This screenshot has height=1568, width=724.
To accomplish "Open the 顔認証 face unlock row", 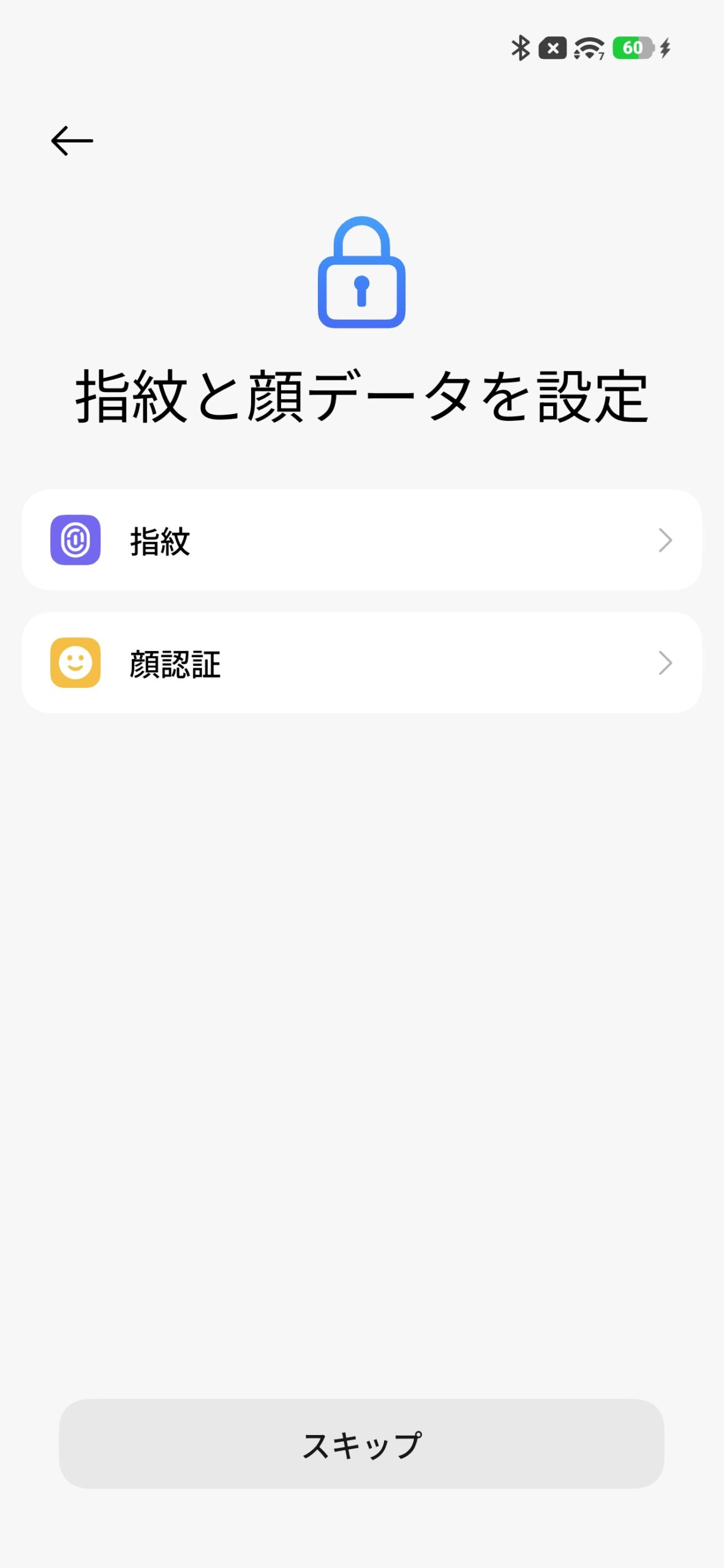I will [x=361, y=663].
